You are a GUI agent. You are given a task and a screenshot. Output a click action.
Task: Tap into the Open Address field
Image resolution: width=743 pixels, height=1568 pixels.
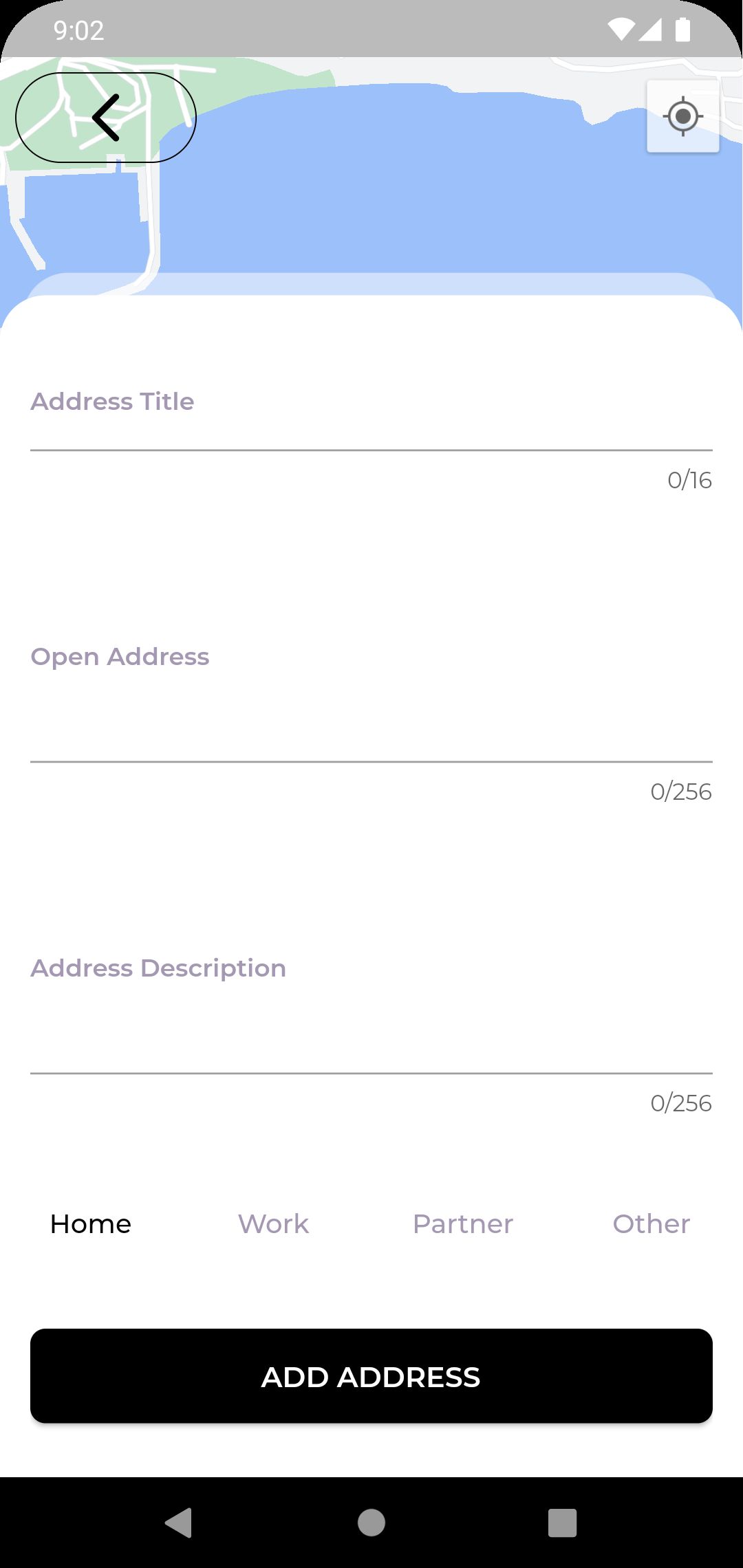click(371, 715)
